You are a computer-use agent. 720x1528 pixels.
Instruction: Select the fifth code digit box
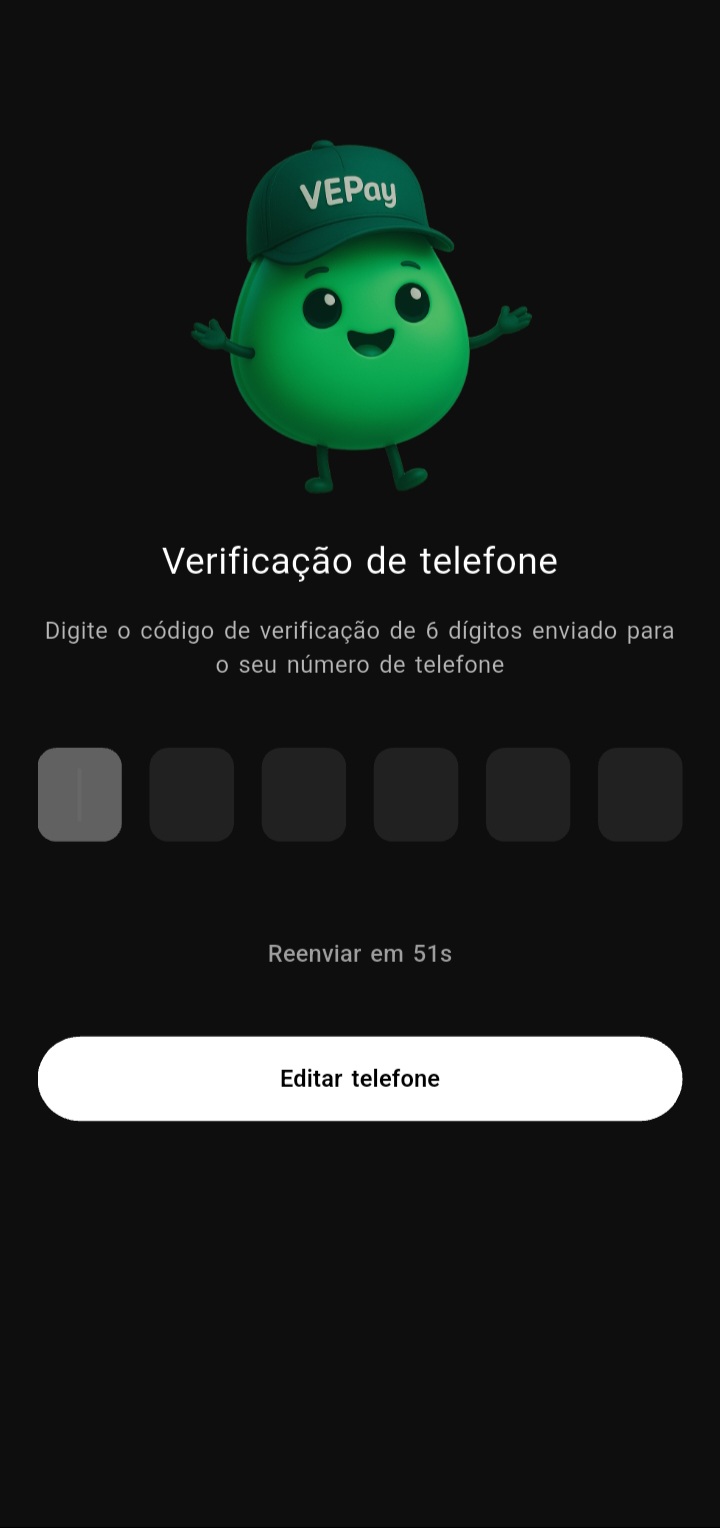528,794
